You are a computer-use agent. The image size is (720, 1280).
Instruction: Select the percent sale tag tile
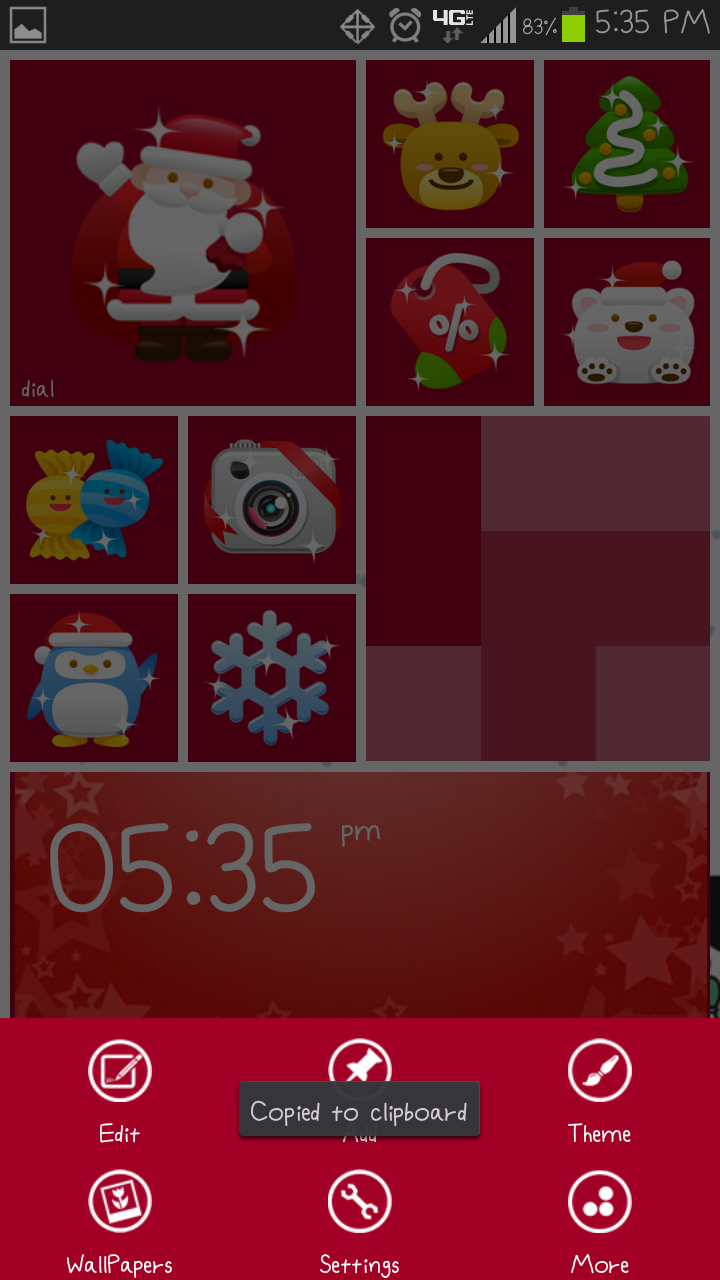tap(449, 321)
